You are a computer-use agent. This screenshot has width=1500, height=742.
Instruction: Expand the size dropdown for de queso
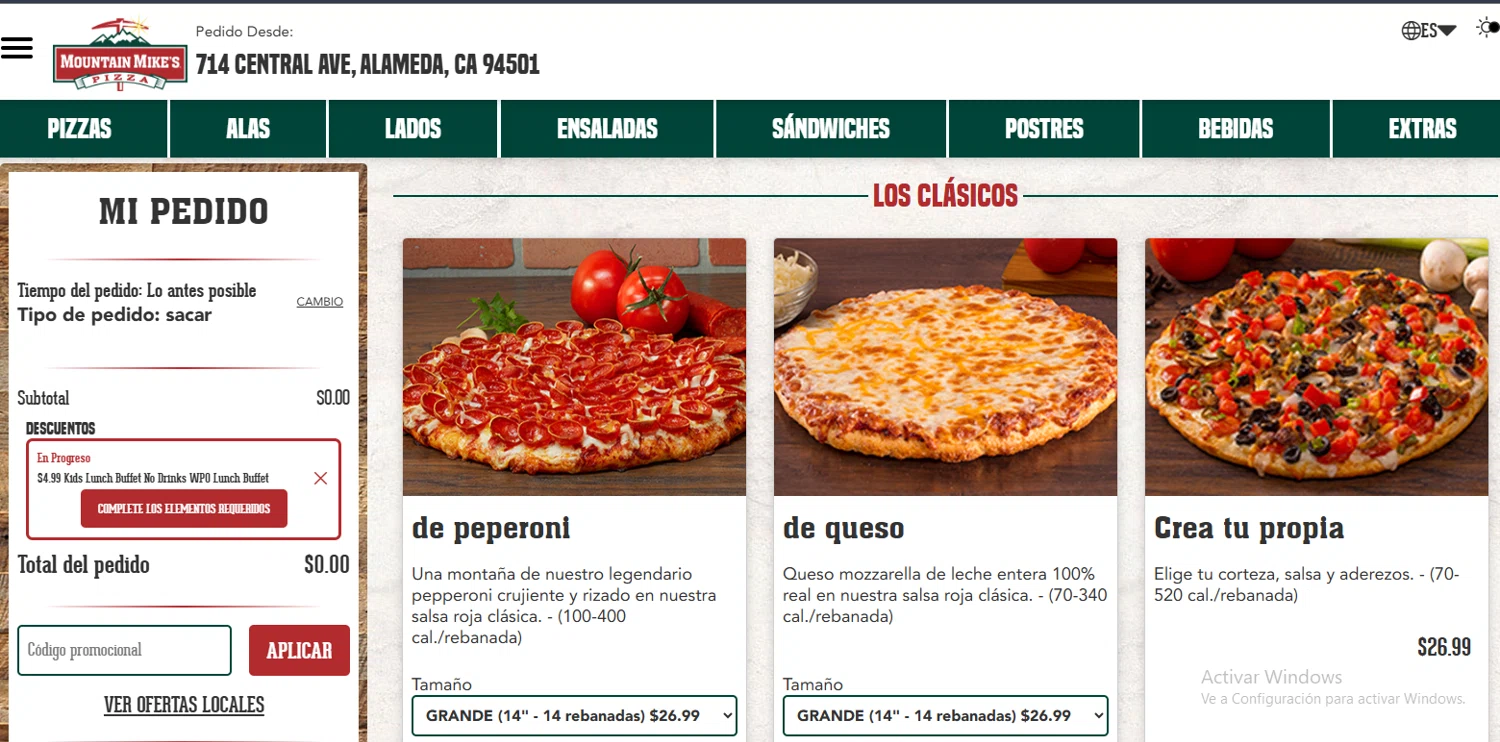945,716
